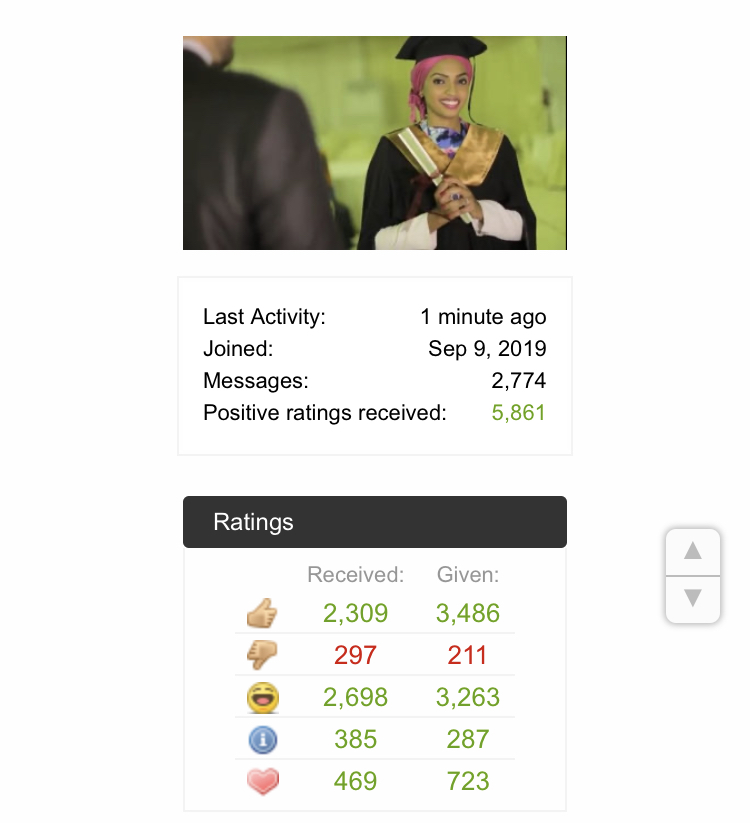Tap the scroll down arrow button

click(692, 599)
